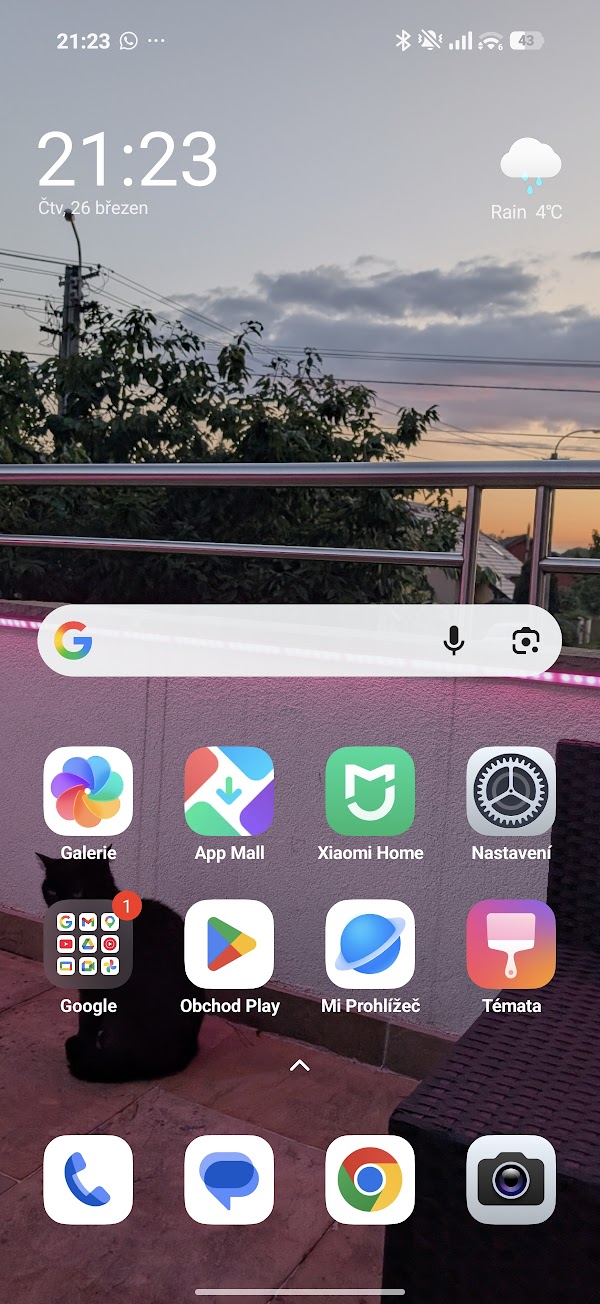
Task: Open the Rain 4°C weather widget
Action: tap(527, 180)
